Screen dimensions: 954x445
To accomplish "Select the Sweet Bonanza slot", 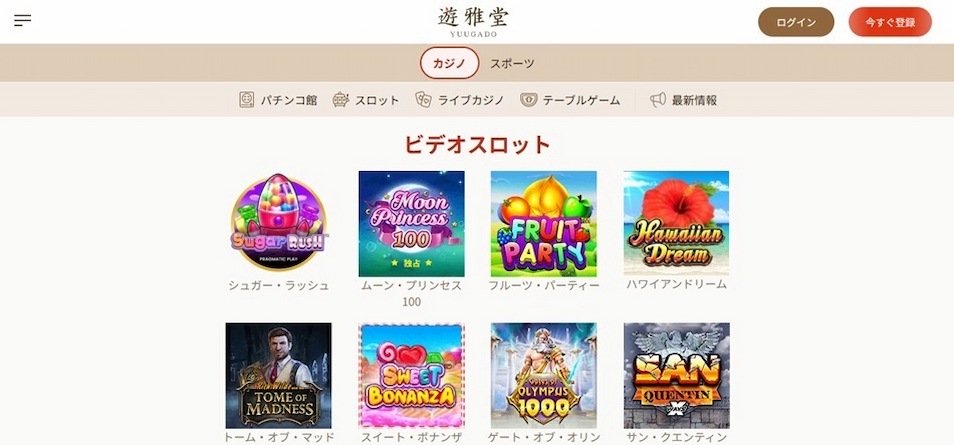I will (x=411, y=375).
